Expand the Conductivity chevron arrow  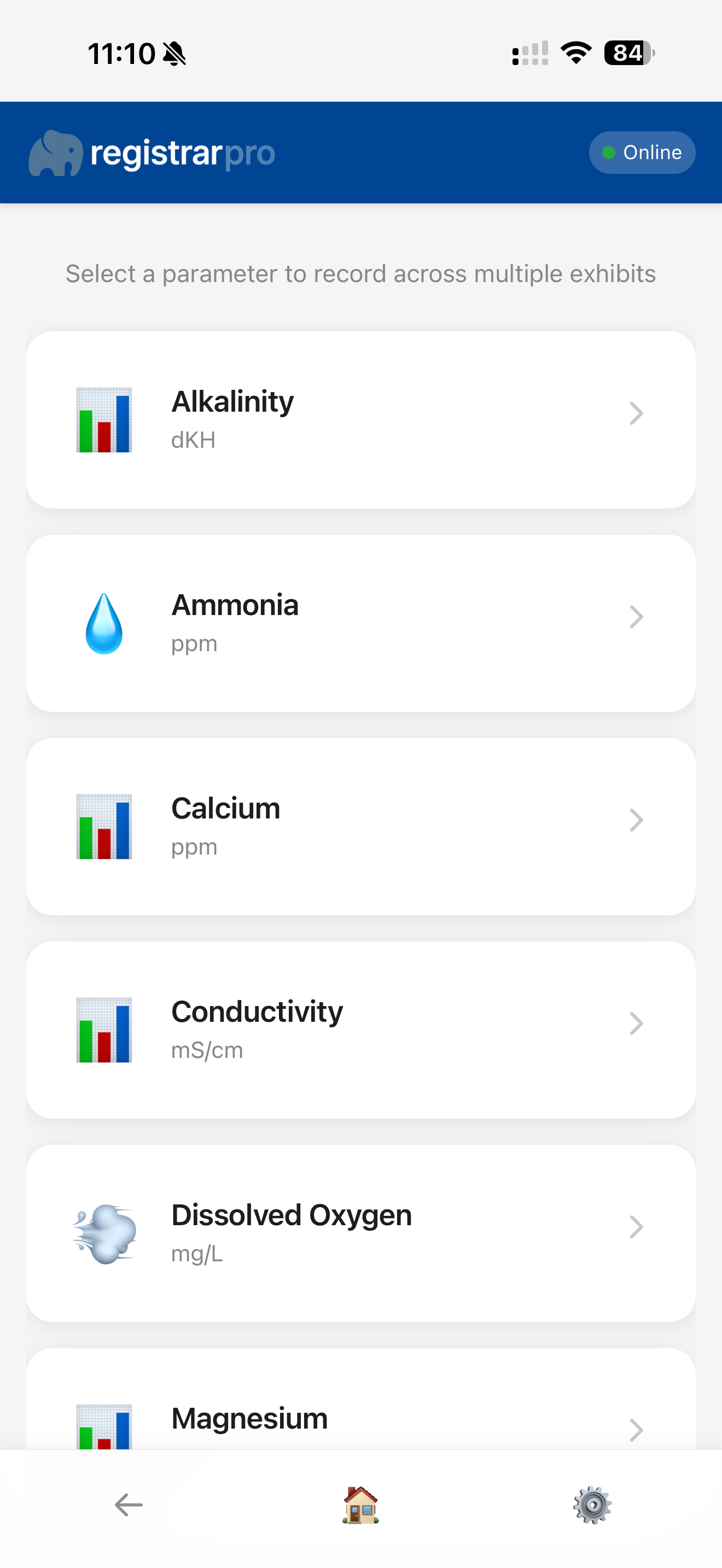(637, 1023)
